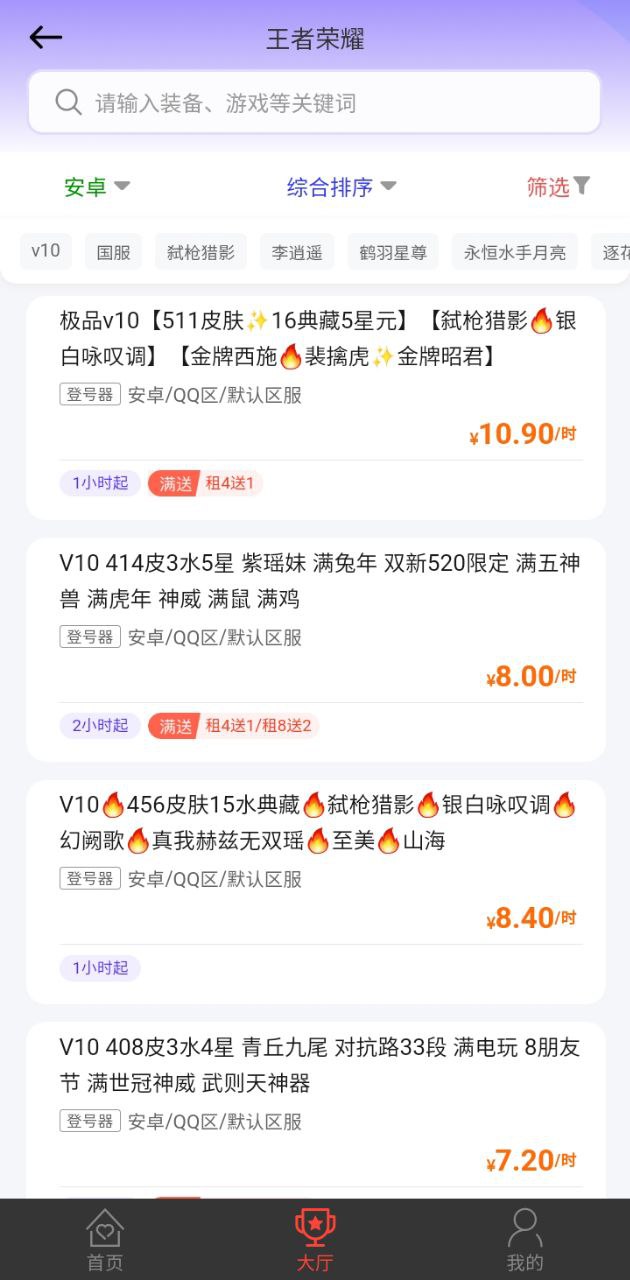Open the V10 456皮肤15水典藏 listing at ¥8.40

click(x=316, y=892)
